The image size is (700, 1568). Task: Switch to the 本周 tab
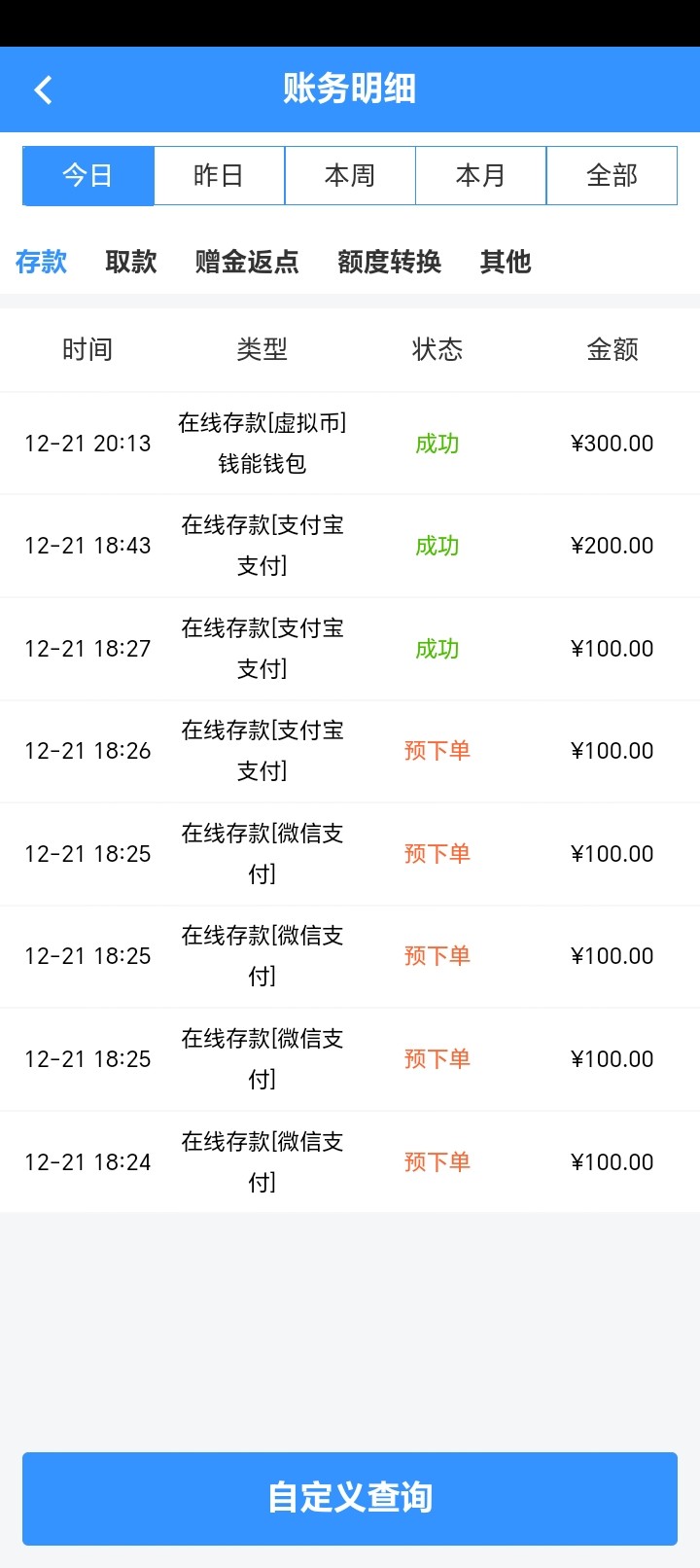click(350, 175)
